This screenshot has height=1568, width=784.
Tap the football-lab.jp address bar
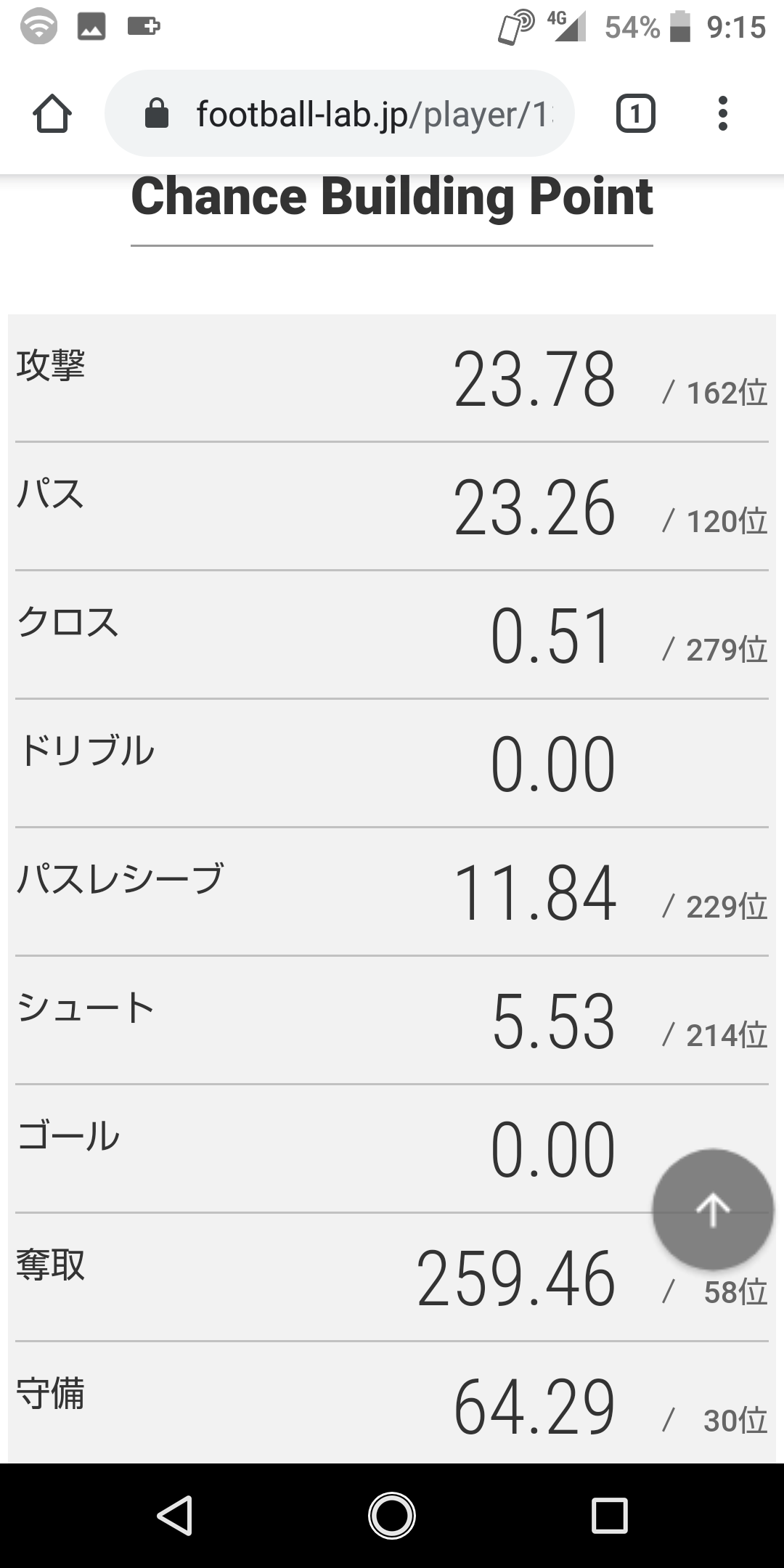pos(340,114)
